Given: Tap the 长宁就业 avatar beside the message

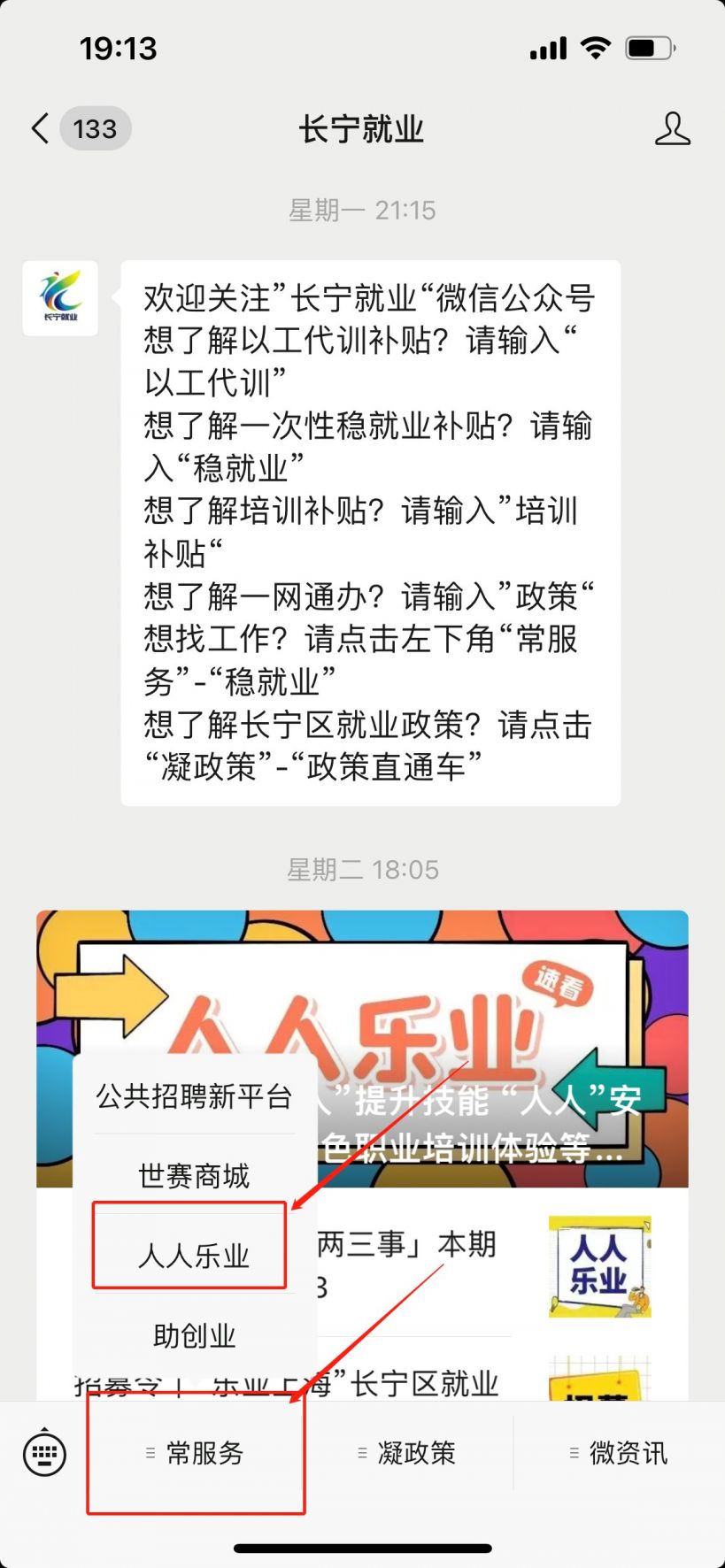Looking at the screenshot, I should pyautogui.click(x=60, y=298).
